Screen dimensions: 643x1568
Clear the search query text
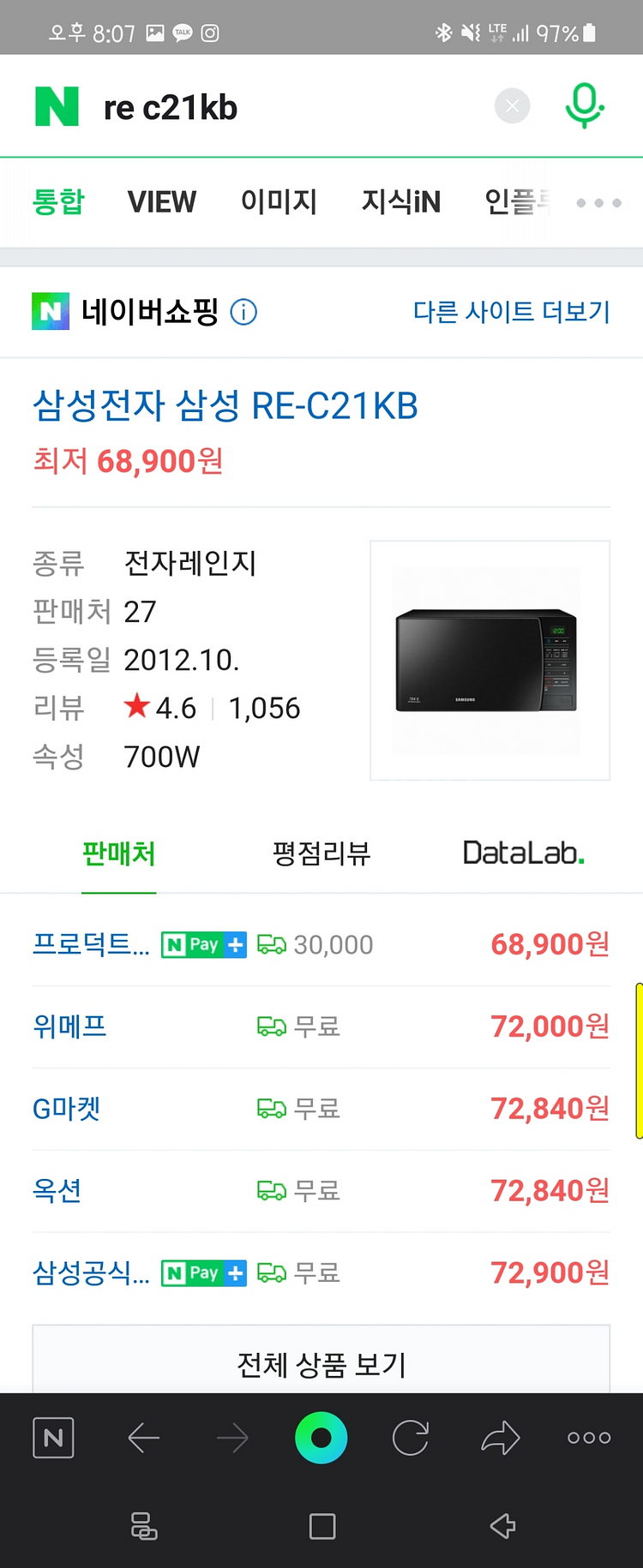[512, 106]
